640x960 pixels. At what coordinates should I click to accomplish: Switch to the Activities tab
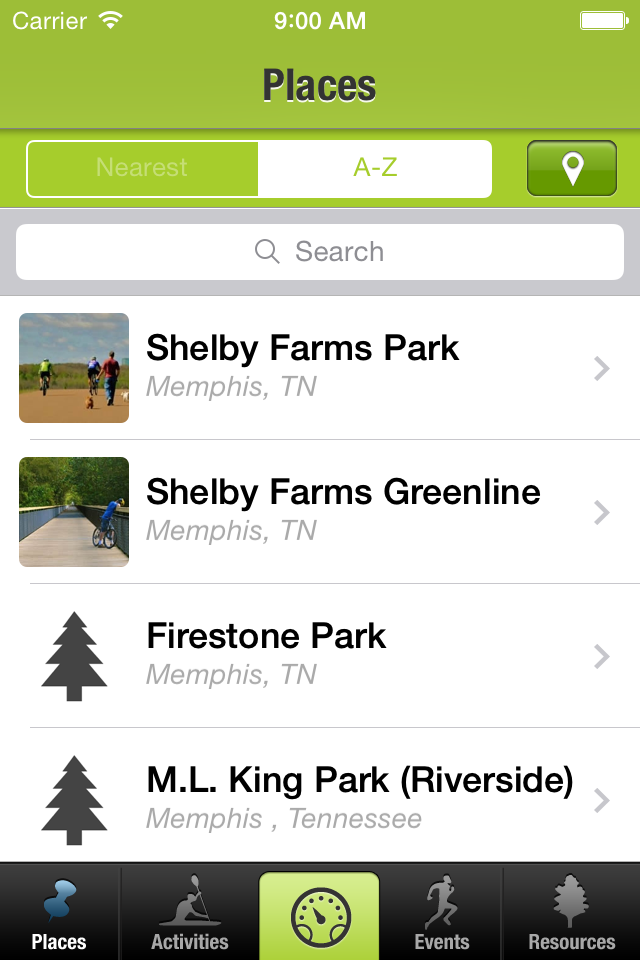(190, 914)
